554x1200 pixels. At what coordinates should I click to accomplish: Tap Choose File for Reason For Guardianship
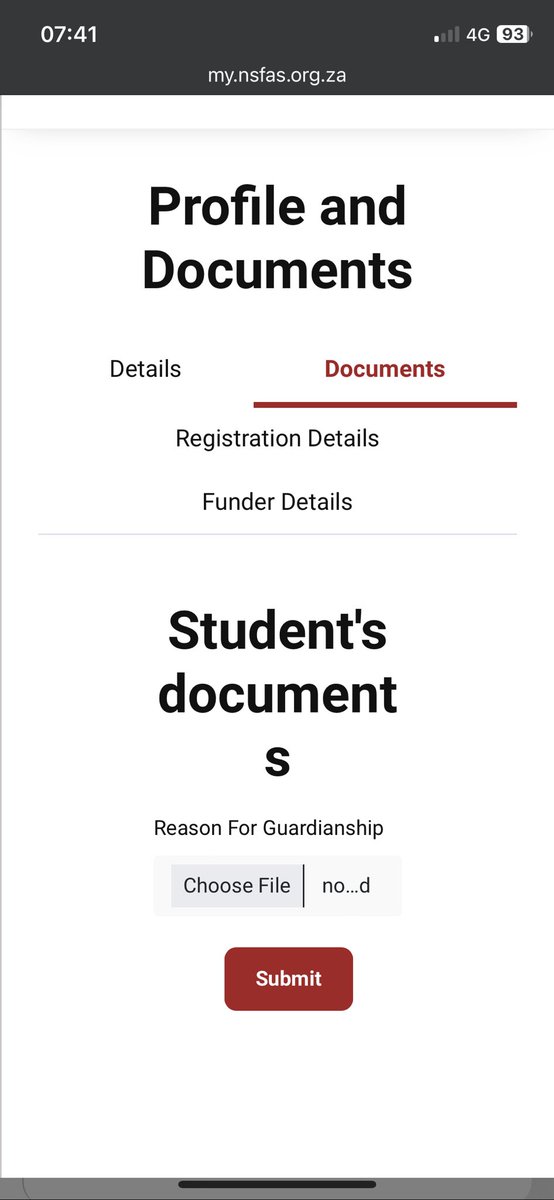click(x=237, y=886)
